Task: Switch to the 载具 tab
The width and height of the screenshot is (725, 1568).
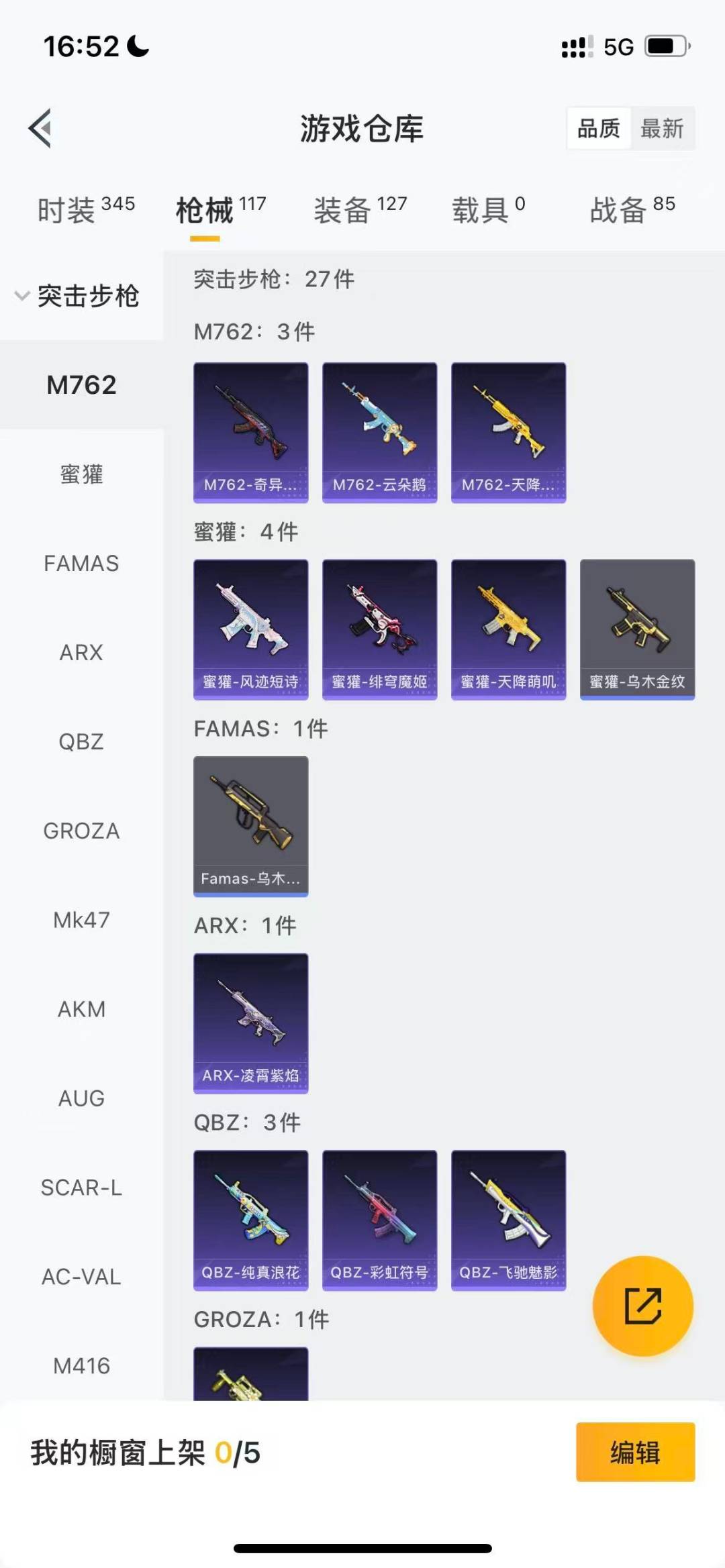Action: (488, 211)
